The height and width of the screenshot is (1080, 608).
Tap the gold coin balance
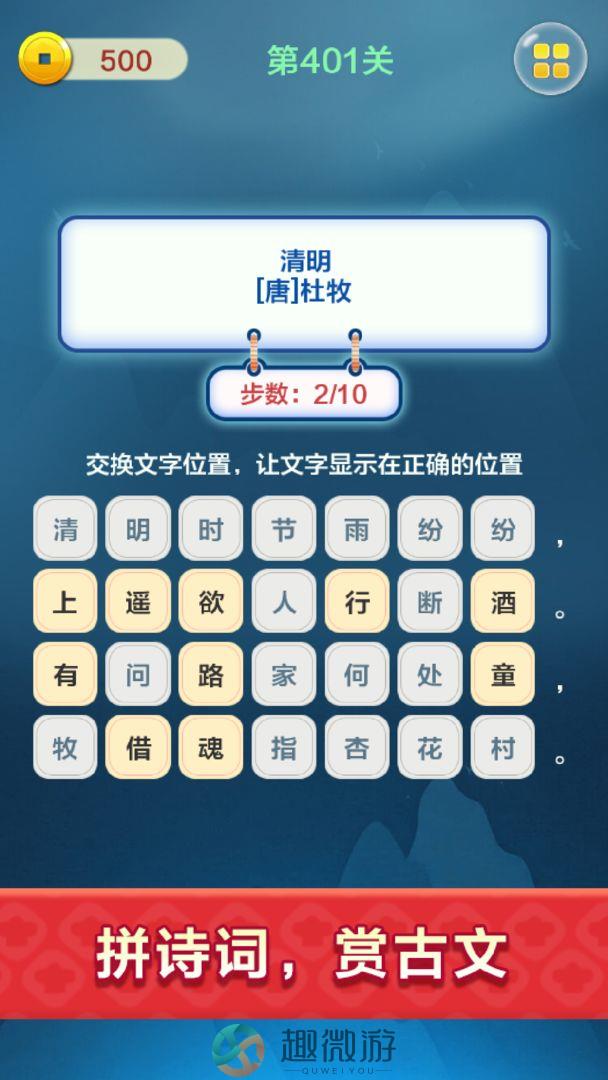104,60
